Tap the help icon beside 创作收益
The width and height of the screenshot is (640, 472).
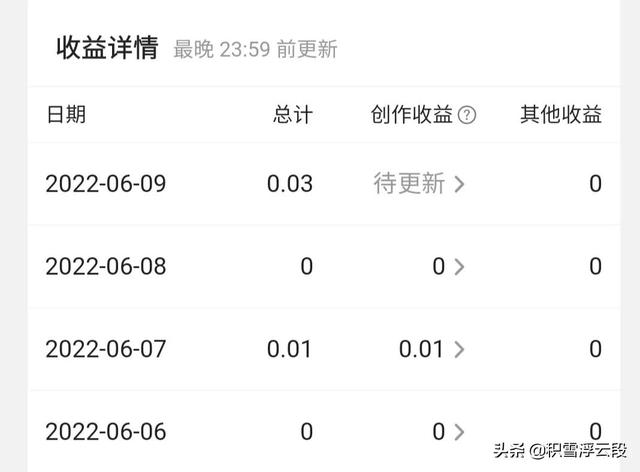tap(467, 116)
